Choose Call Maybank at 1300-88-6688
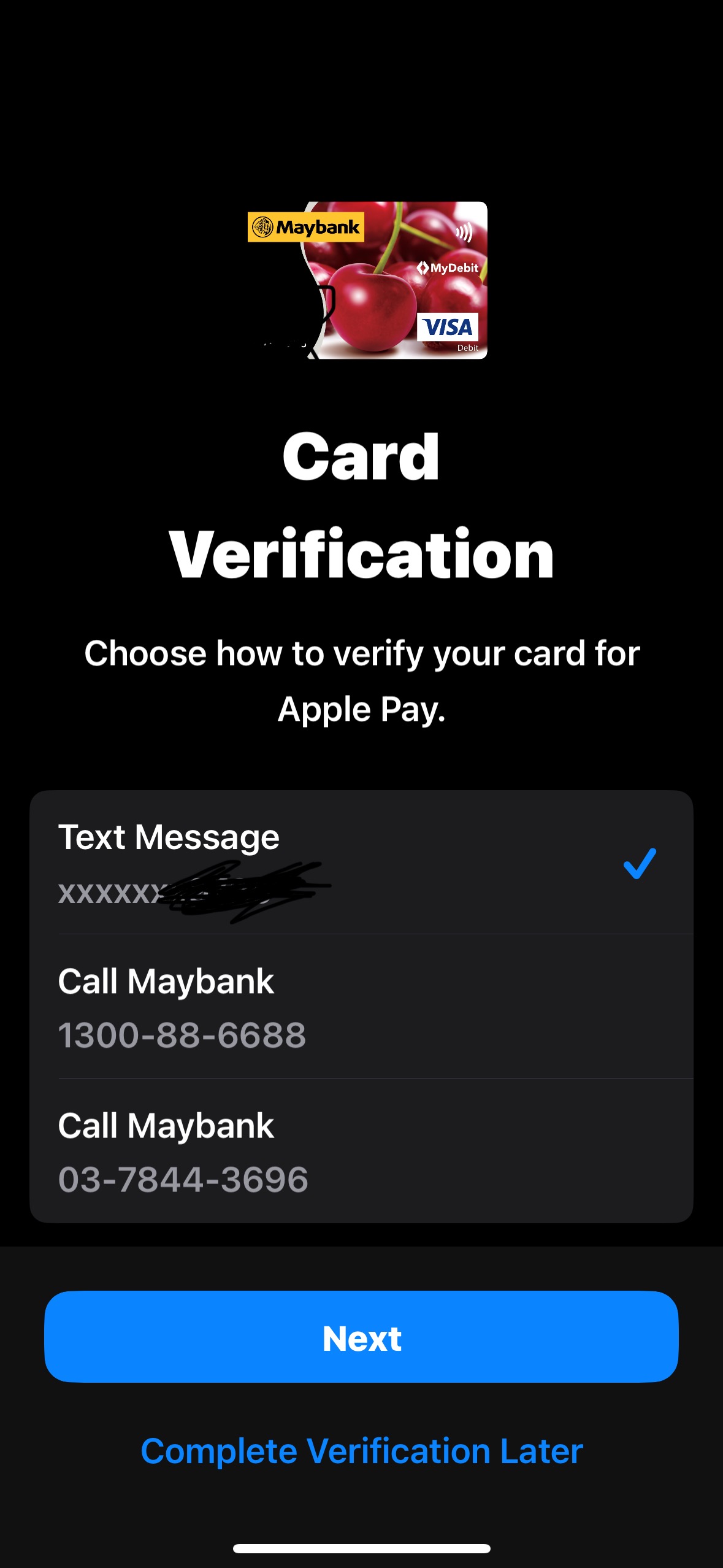 click(x=361, y=1007)
